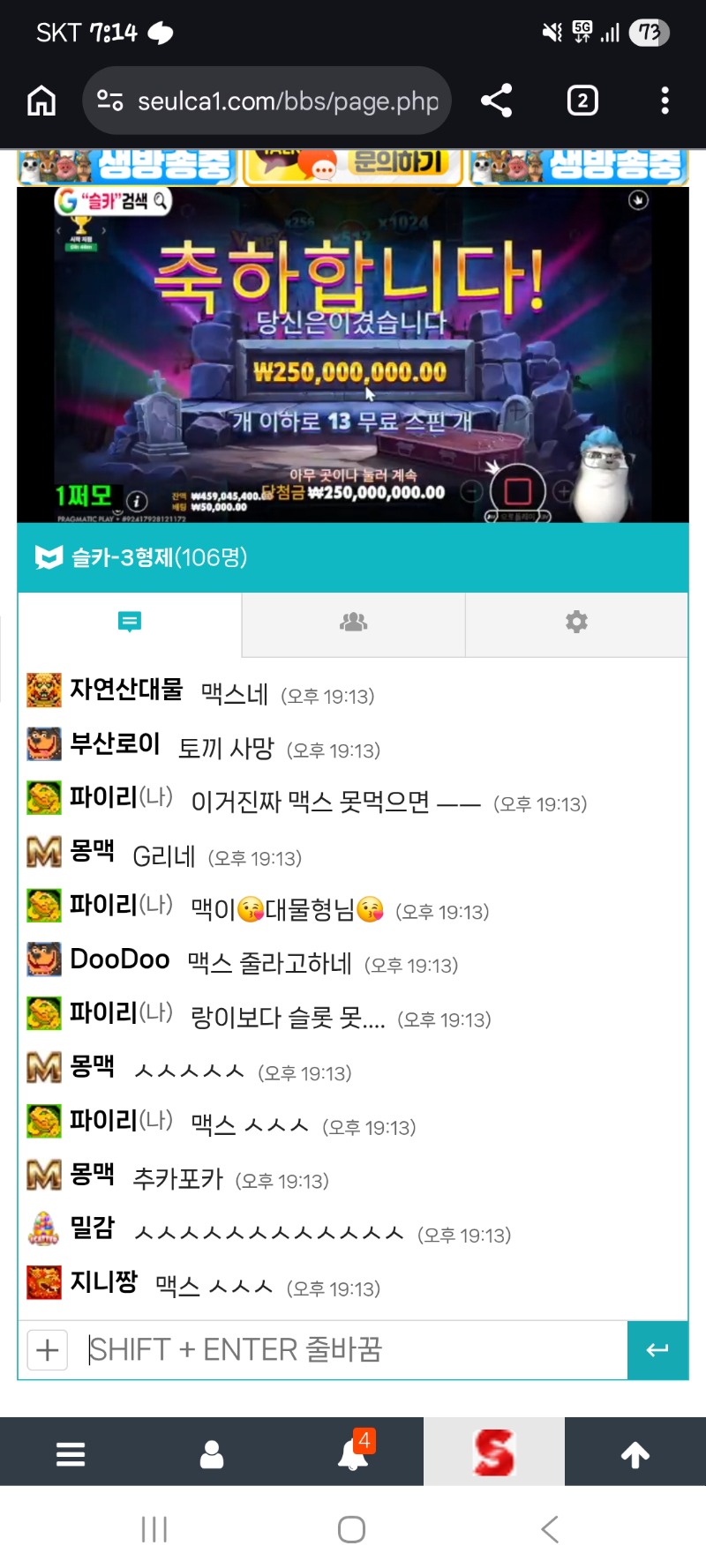Tap the 문의하기 banner button

[353, 165]
